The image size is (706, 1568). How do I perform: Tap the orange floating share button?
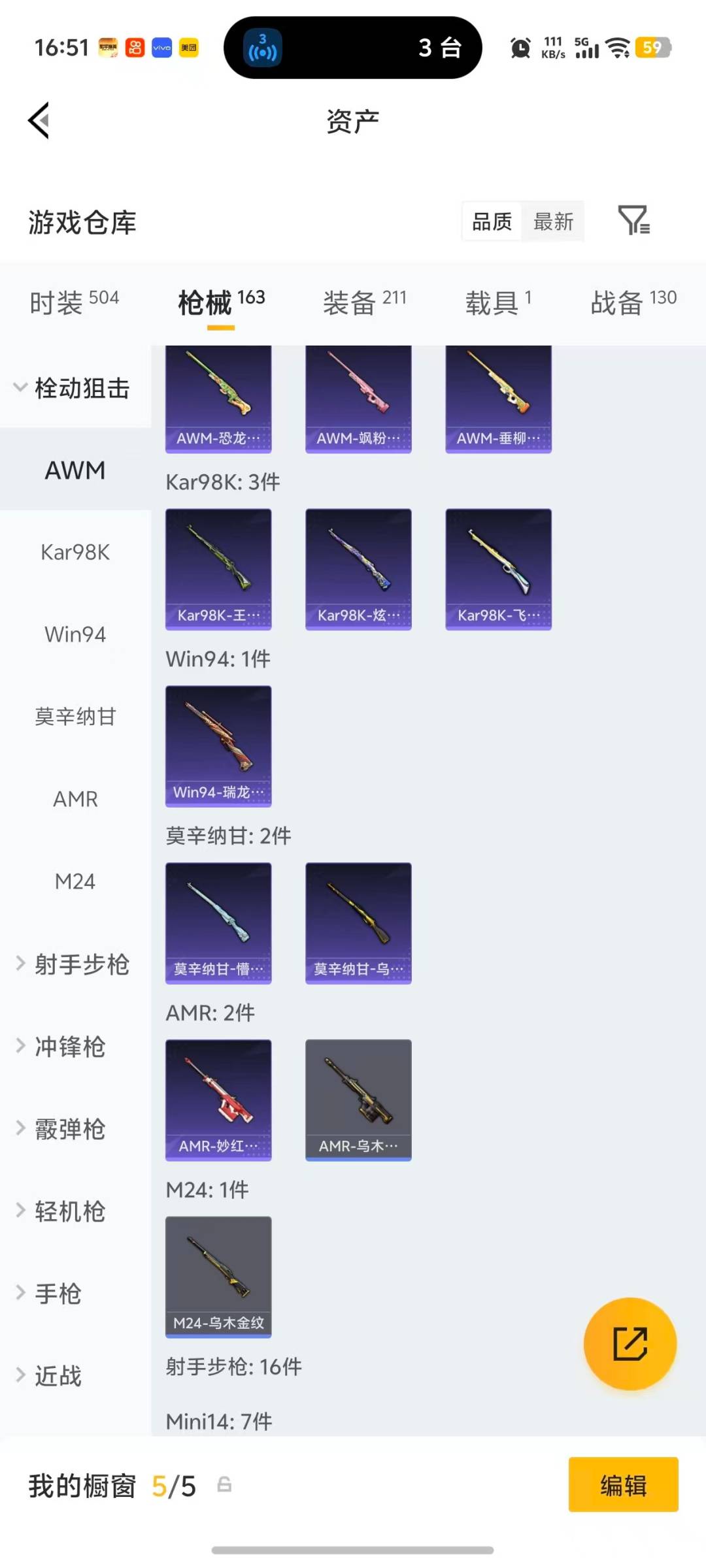629,1343
